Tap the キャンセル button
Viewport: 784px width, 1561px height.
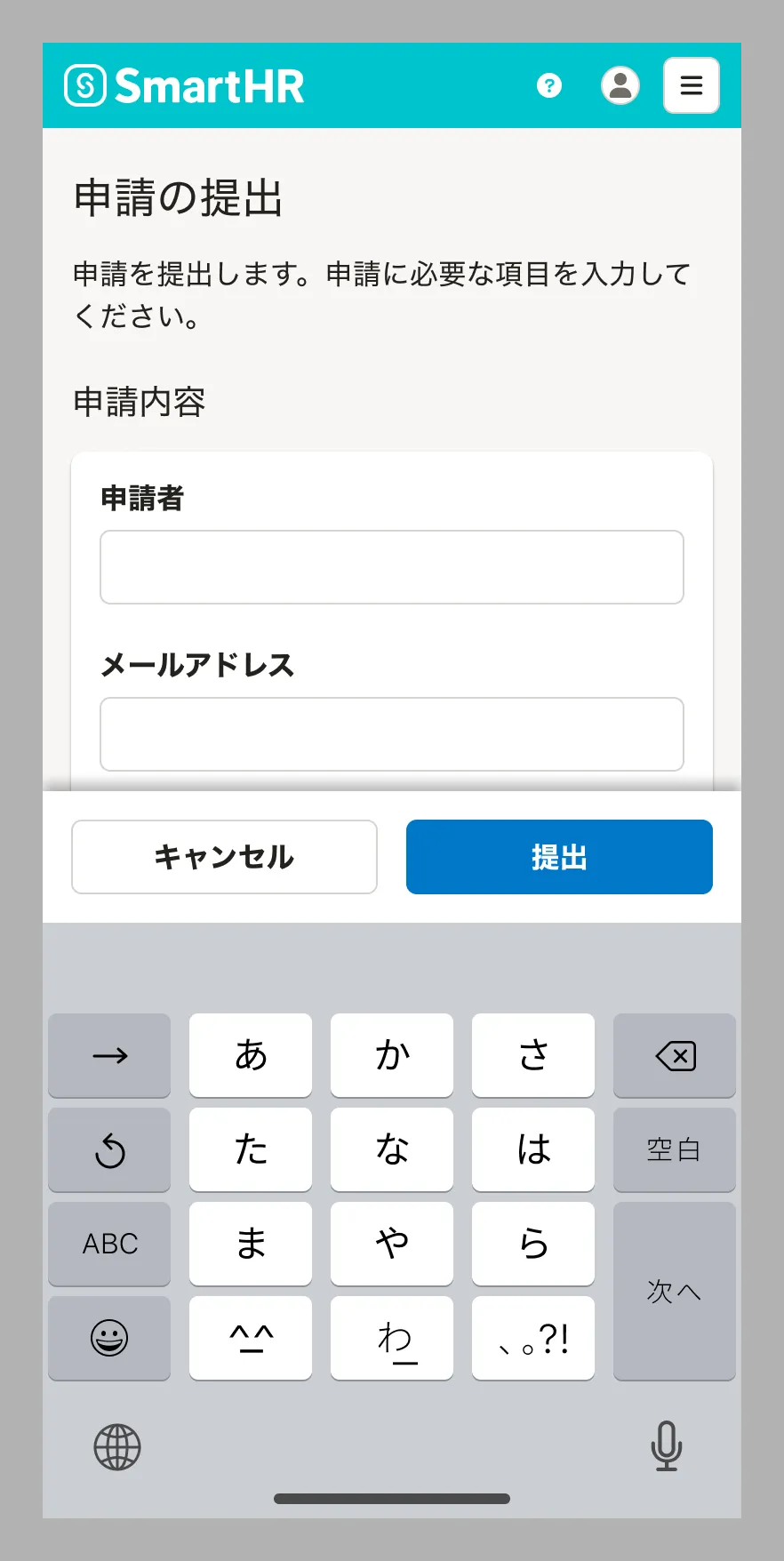tap(224, 857)
